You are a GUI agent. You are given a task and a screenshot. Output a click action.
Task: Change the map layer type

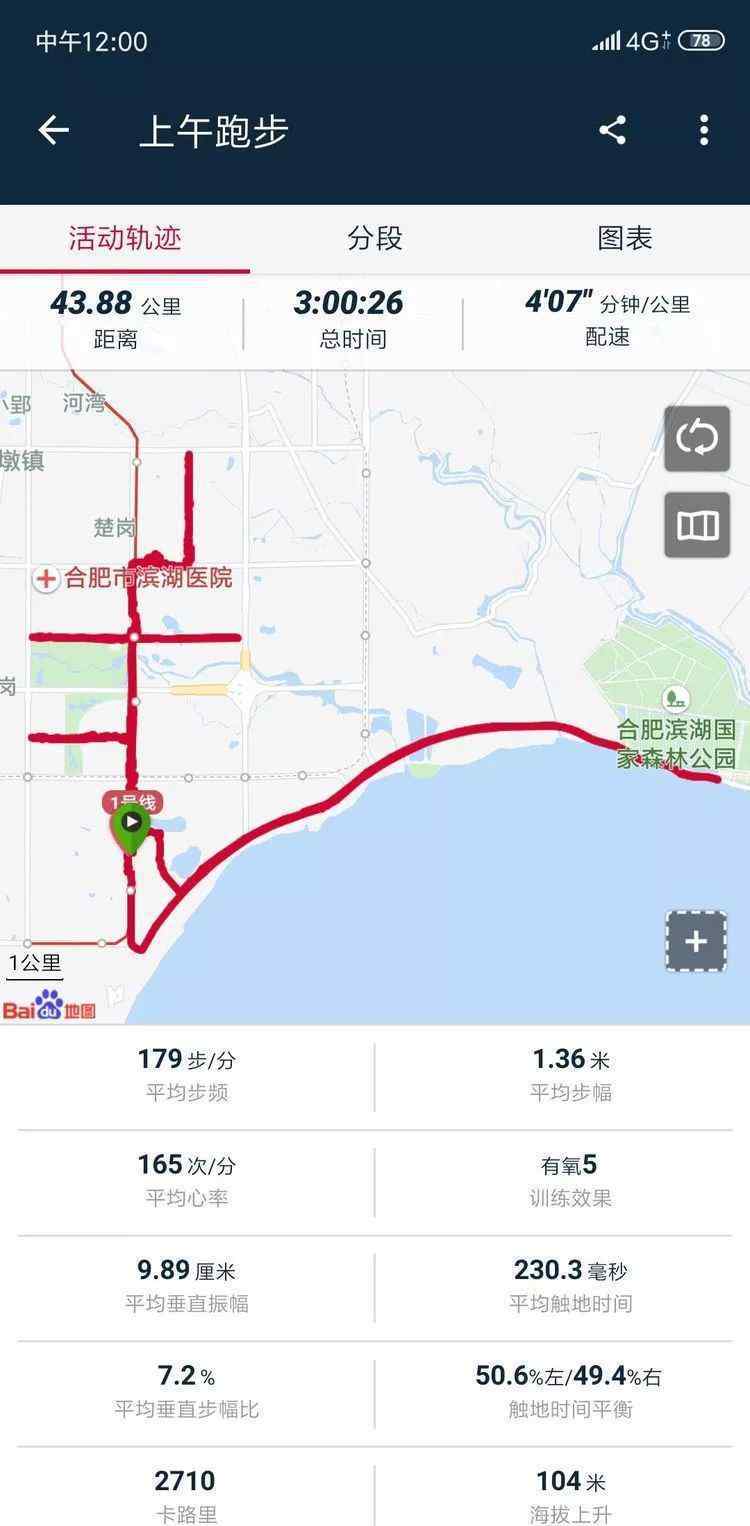point(697,525)
